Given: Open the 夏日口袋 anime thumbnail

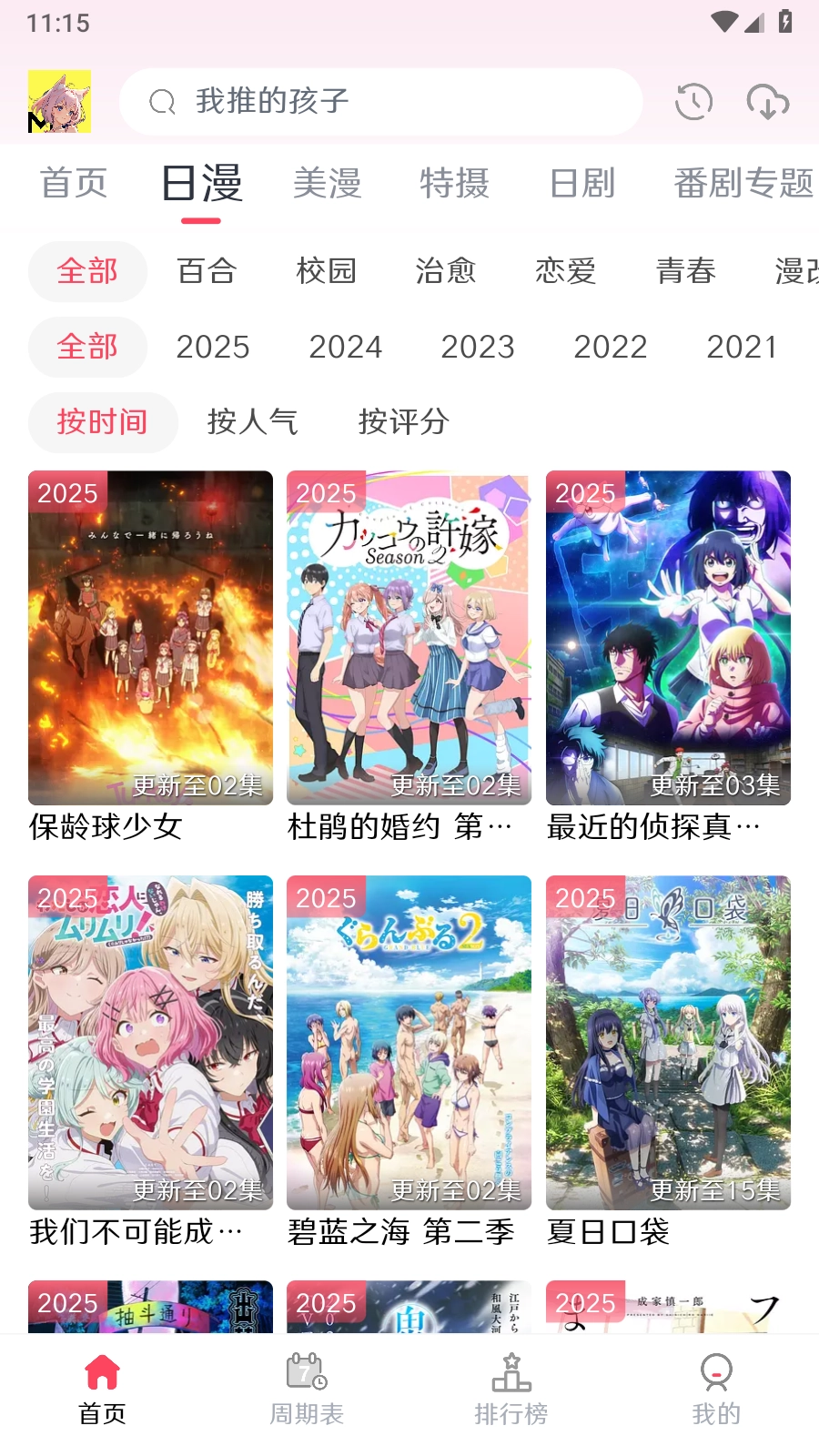Looking at the screenshot, I should tap(667, 1043).
